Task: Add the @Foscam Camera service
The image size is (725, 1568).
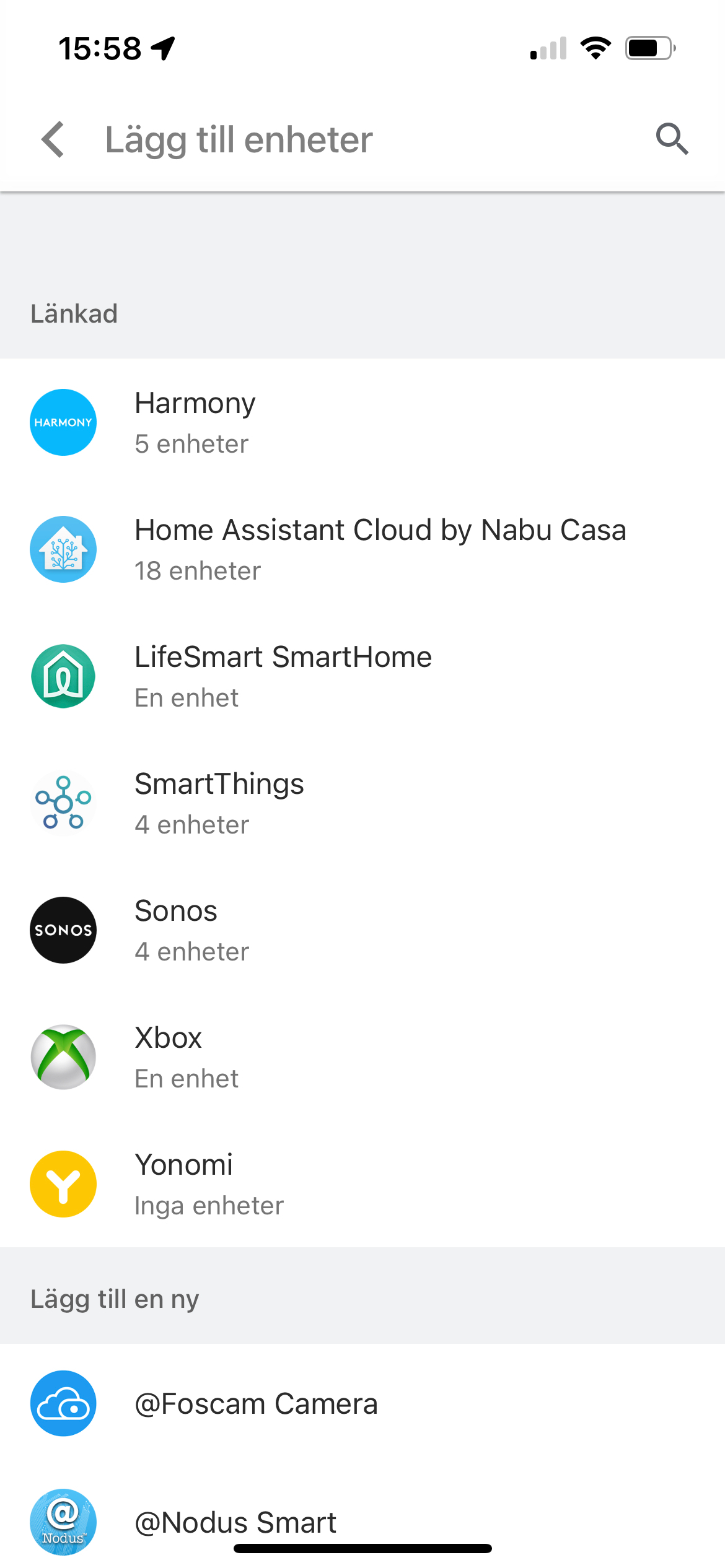Action: click(x=362, y=1403)
